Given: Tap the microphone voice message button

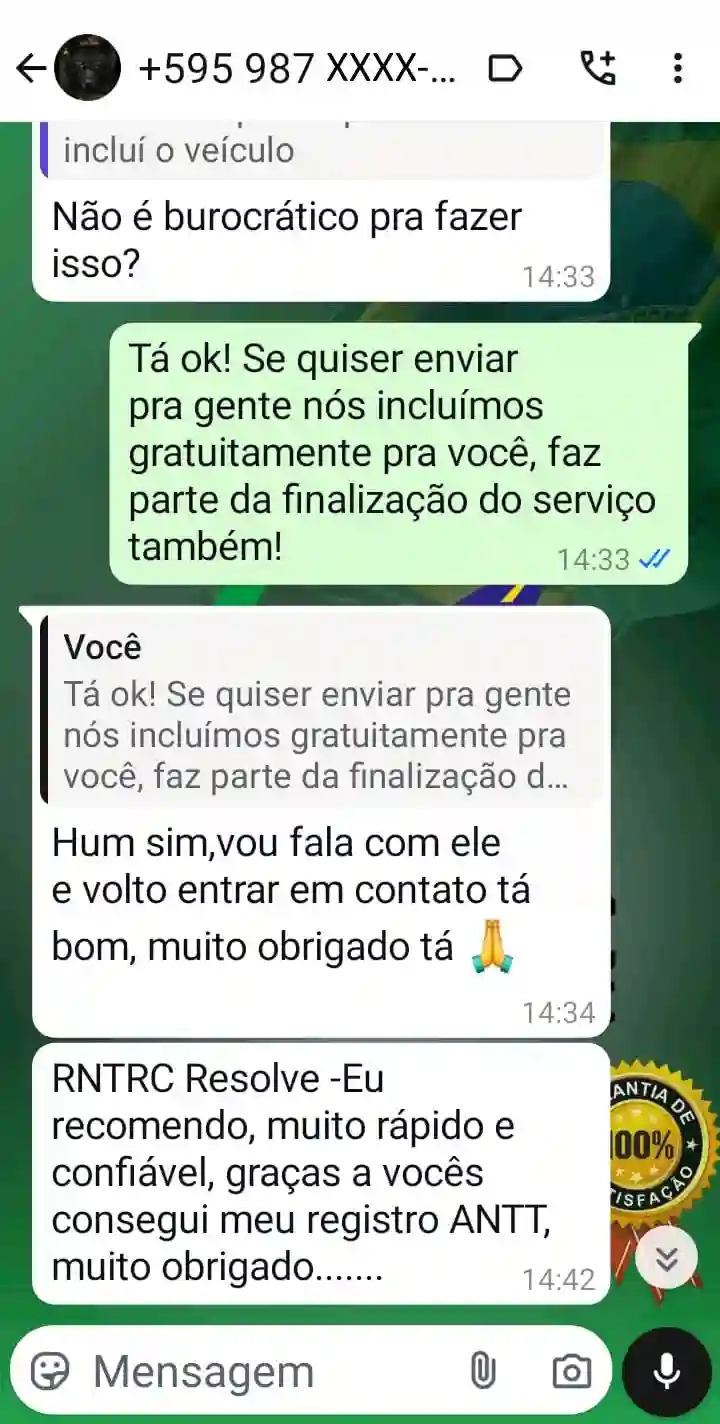Looking at the screenshot, I should click(x=666, y=1371).
